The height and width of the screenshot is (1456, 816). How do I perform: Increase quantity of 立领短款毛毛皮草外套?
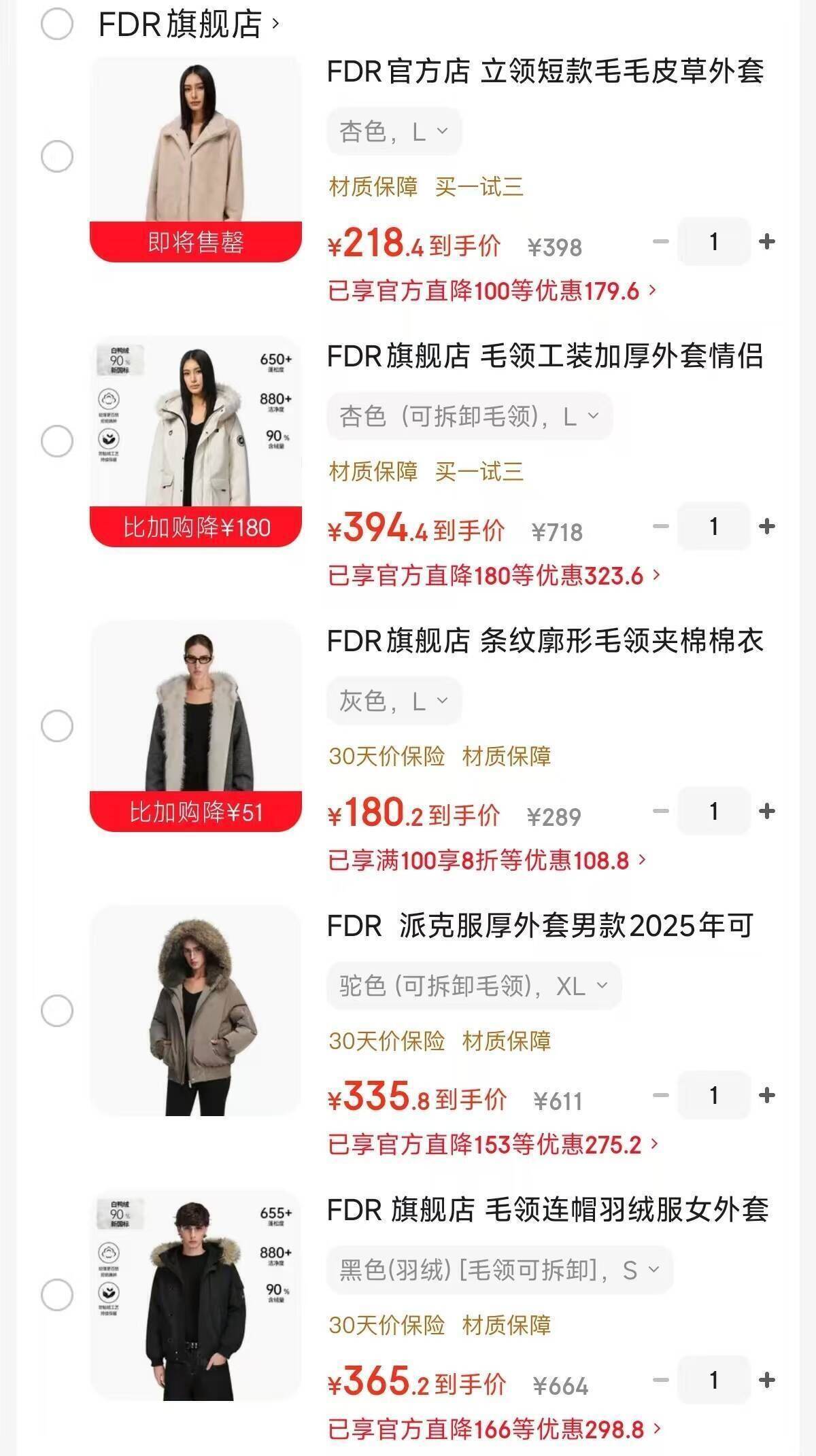pos(766,241)
